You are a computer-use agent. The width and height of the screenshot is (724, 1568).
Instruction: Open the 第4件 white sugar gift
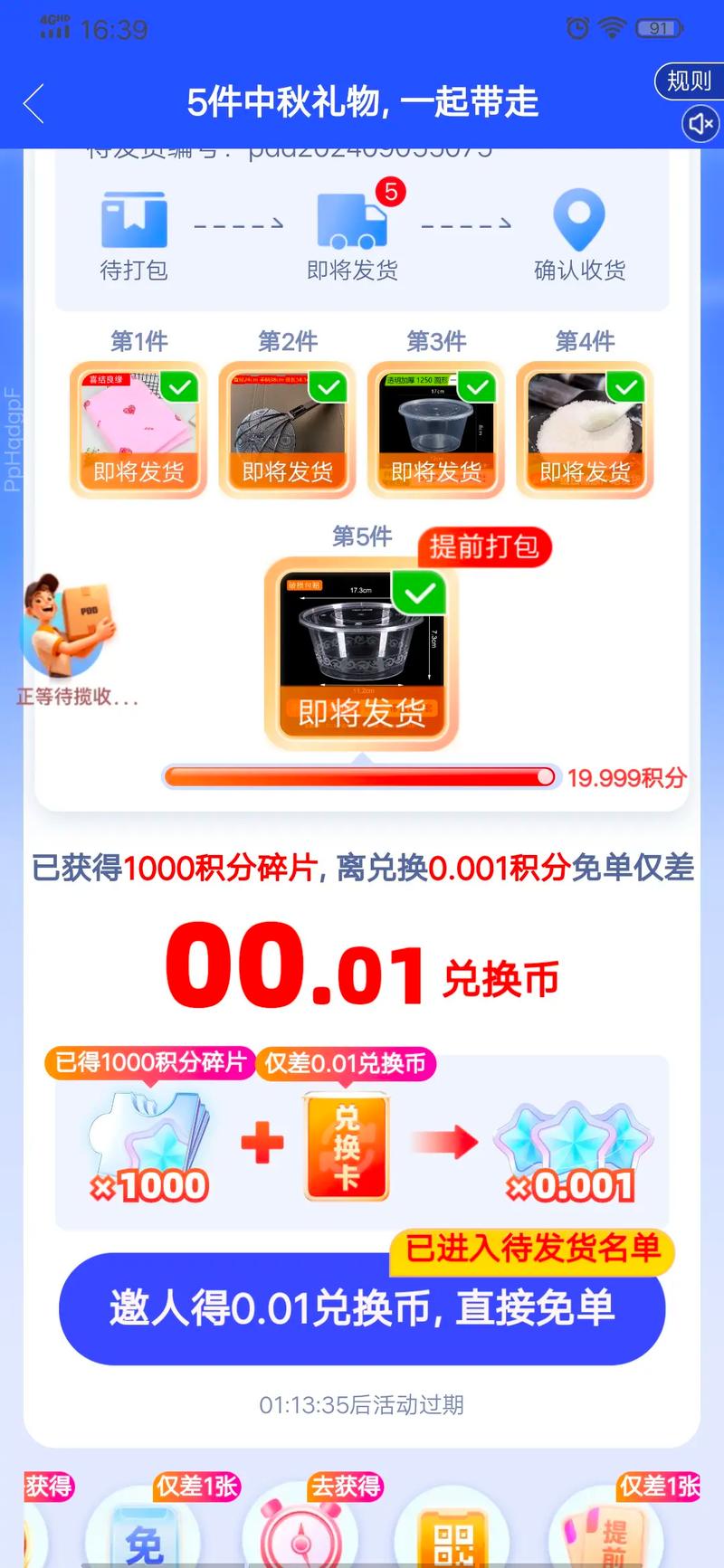pyautogui.click(x=585, y=430)
